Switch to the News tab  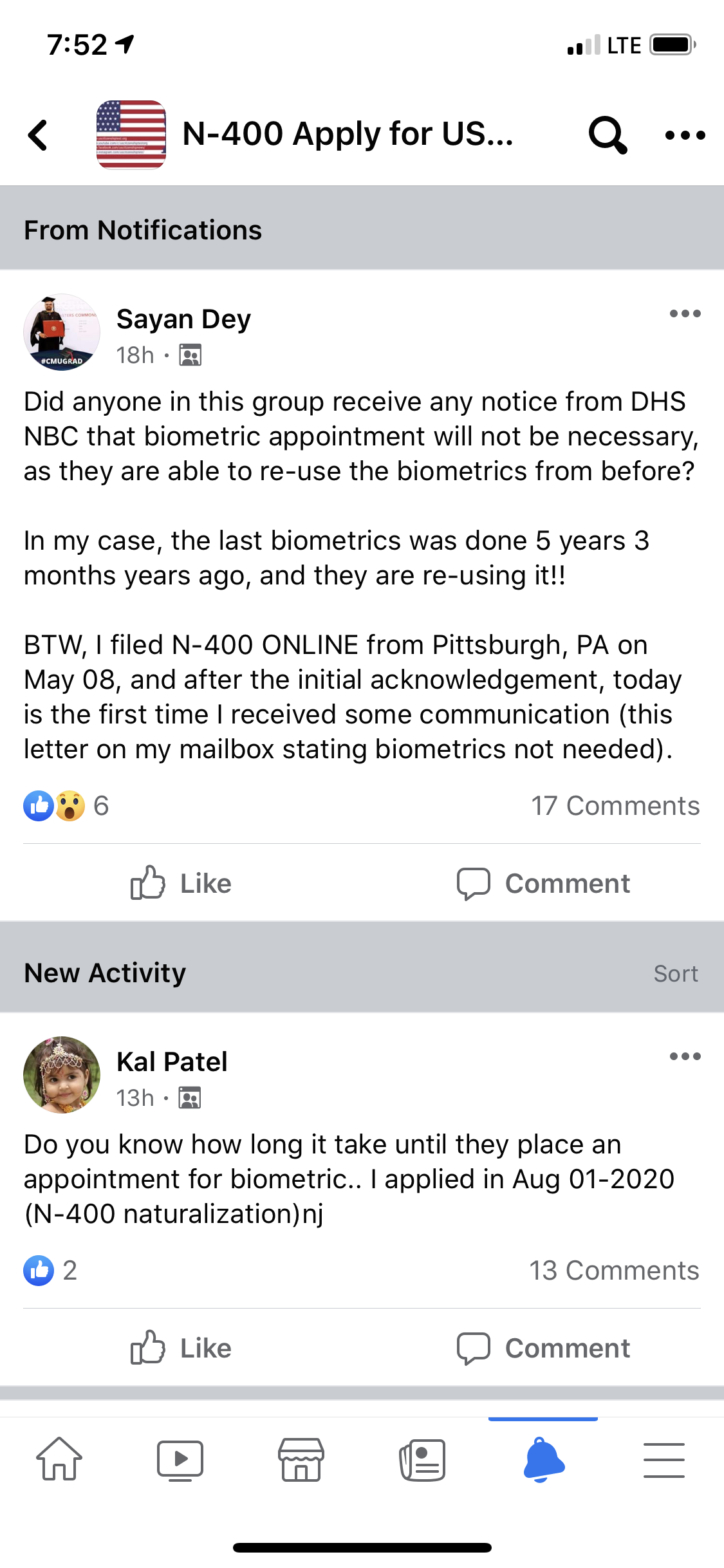click(x=422, y=1460)
